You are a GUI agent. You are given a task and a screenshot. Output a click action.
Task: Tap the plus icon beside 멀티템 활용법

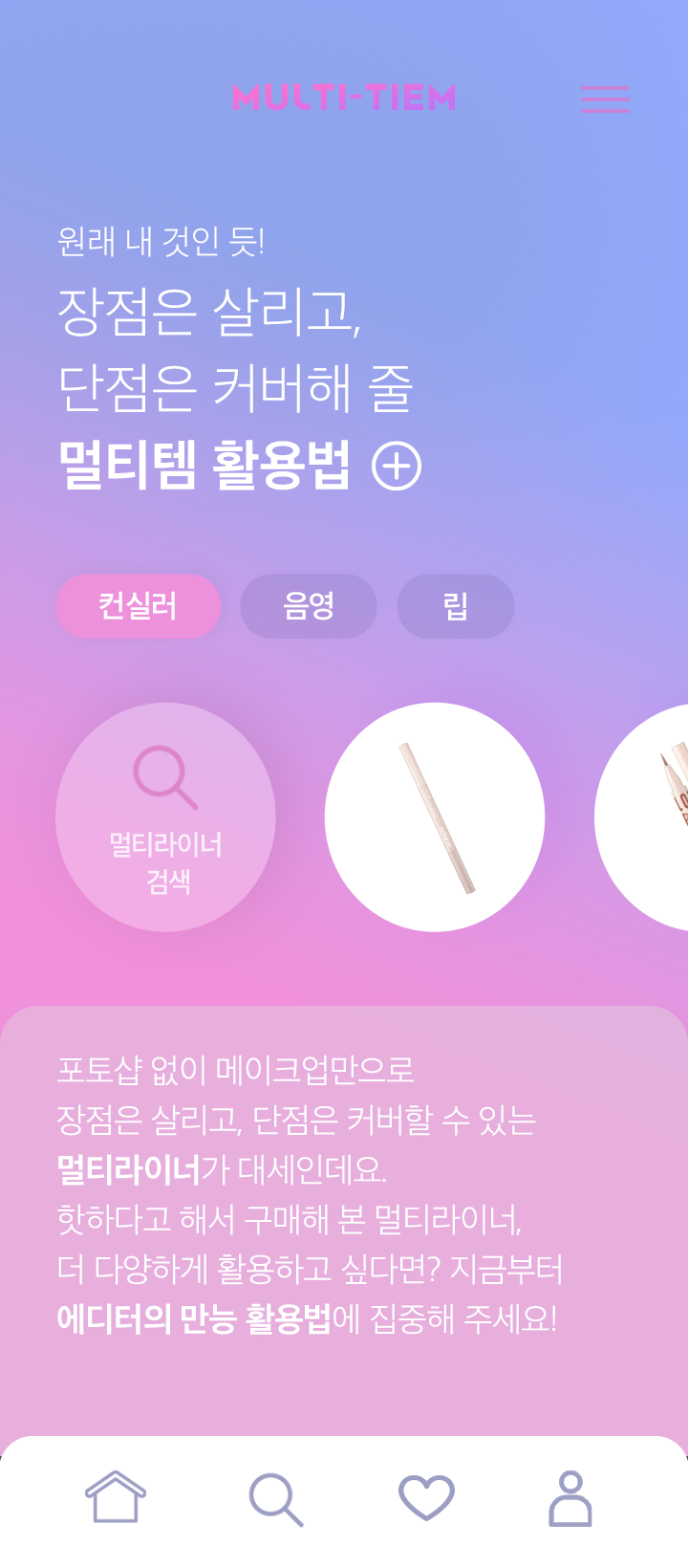click(396, 466)
